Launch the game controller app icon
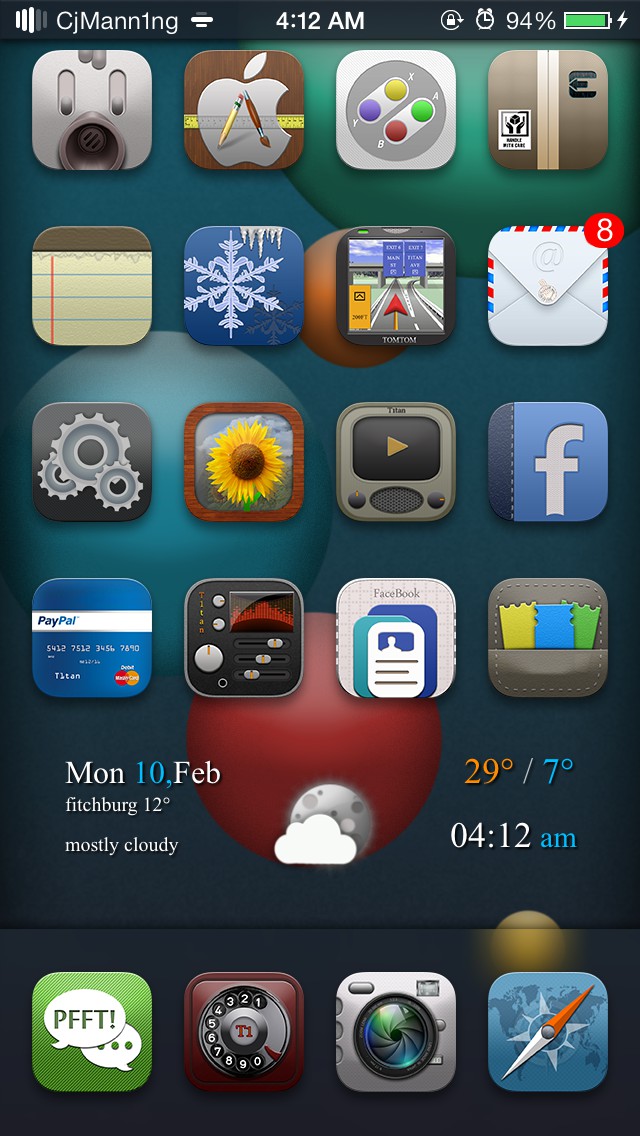 click(395, 110)
